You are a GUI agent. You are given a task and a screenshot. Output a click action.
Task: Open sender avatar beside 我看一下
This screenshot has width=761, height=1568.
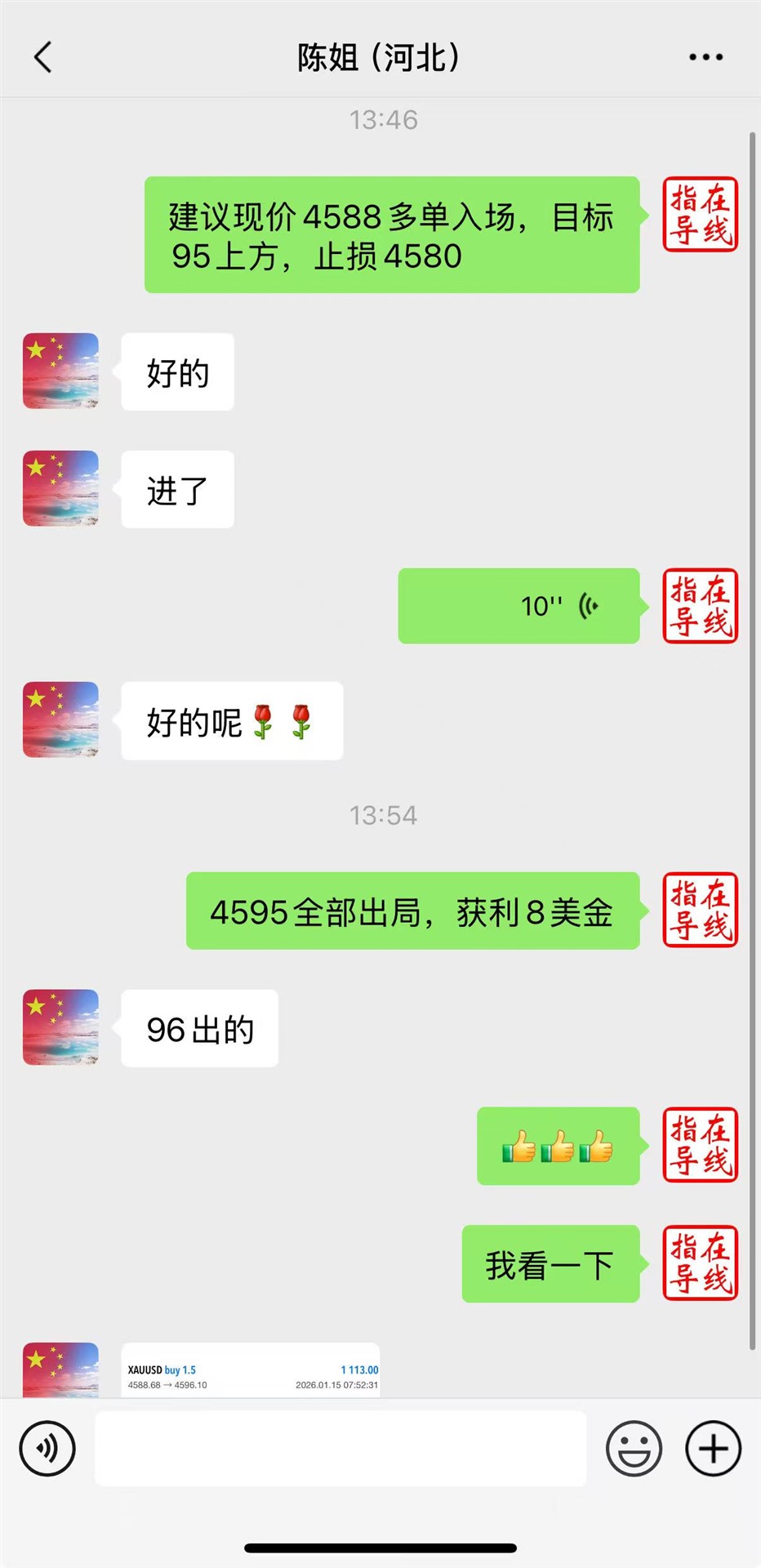[700, 1263]
